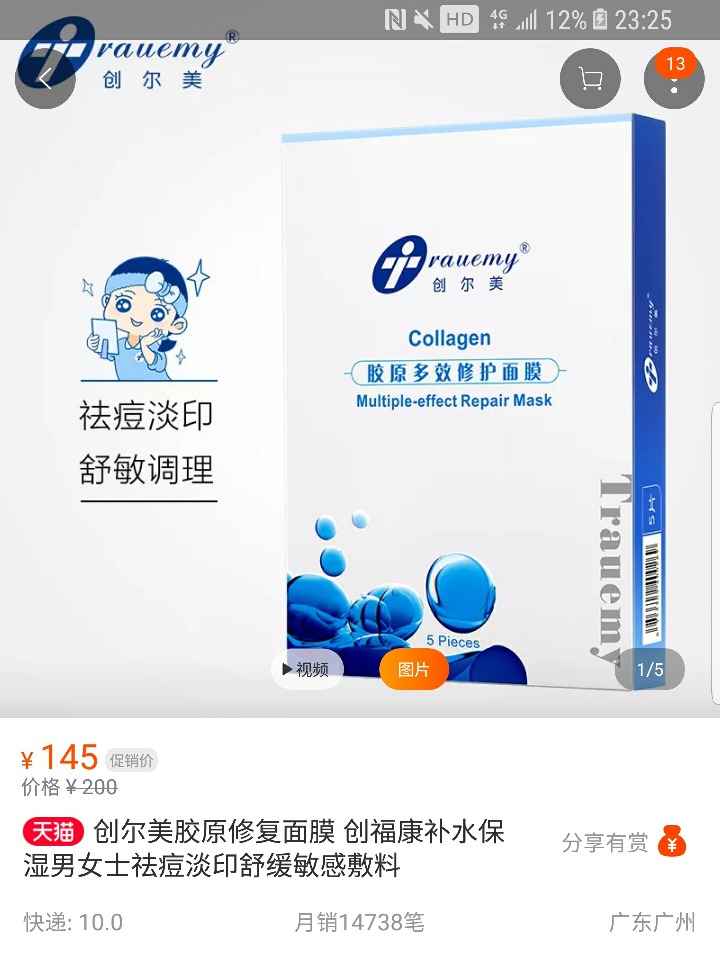Open the shopping cart
Screen dimensions: 720x960
(590, 79)
